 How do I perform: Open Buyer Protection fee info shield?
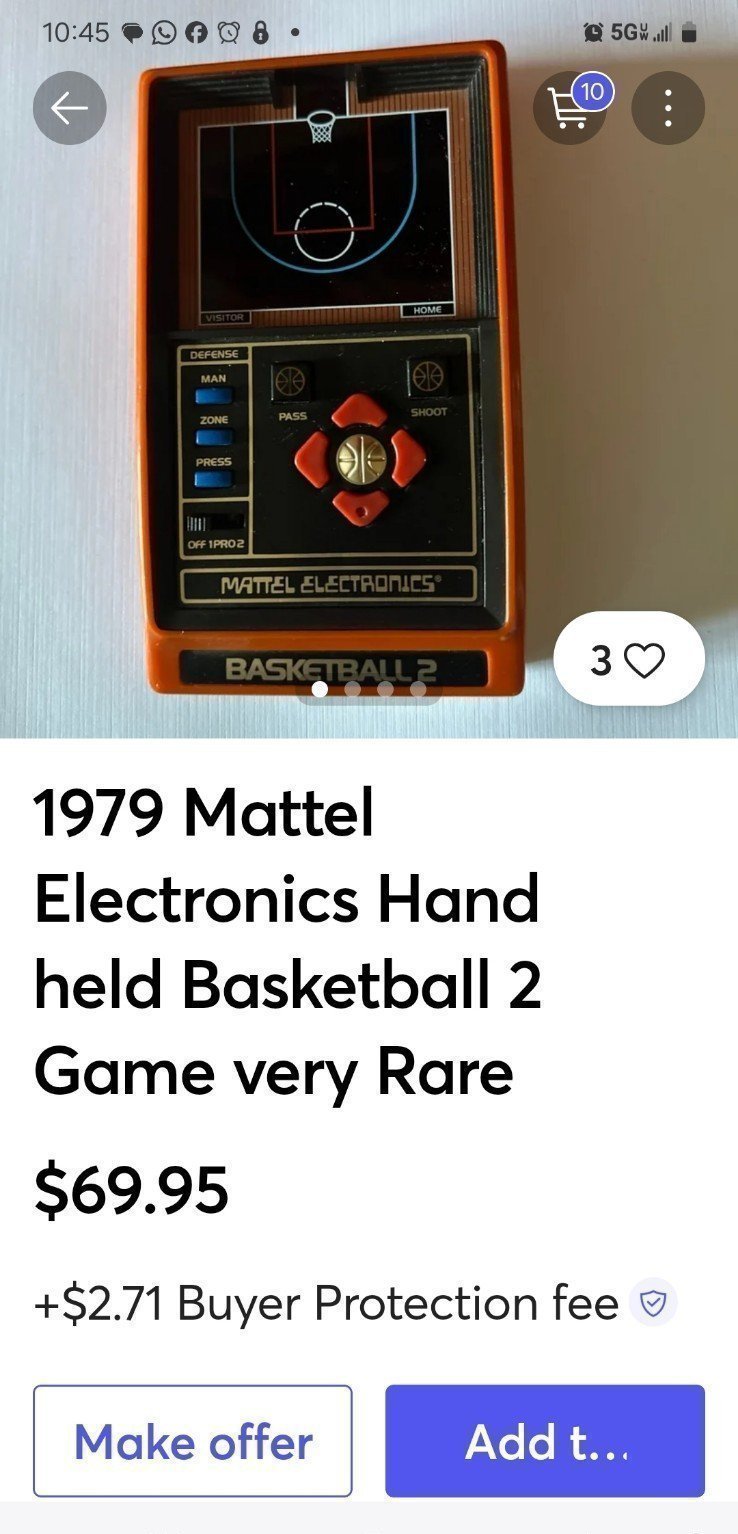[653, 1303]
